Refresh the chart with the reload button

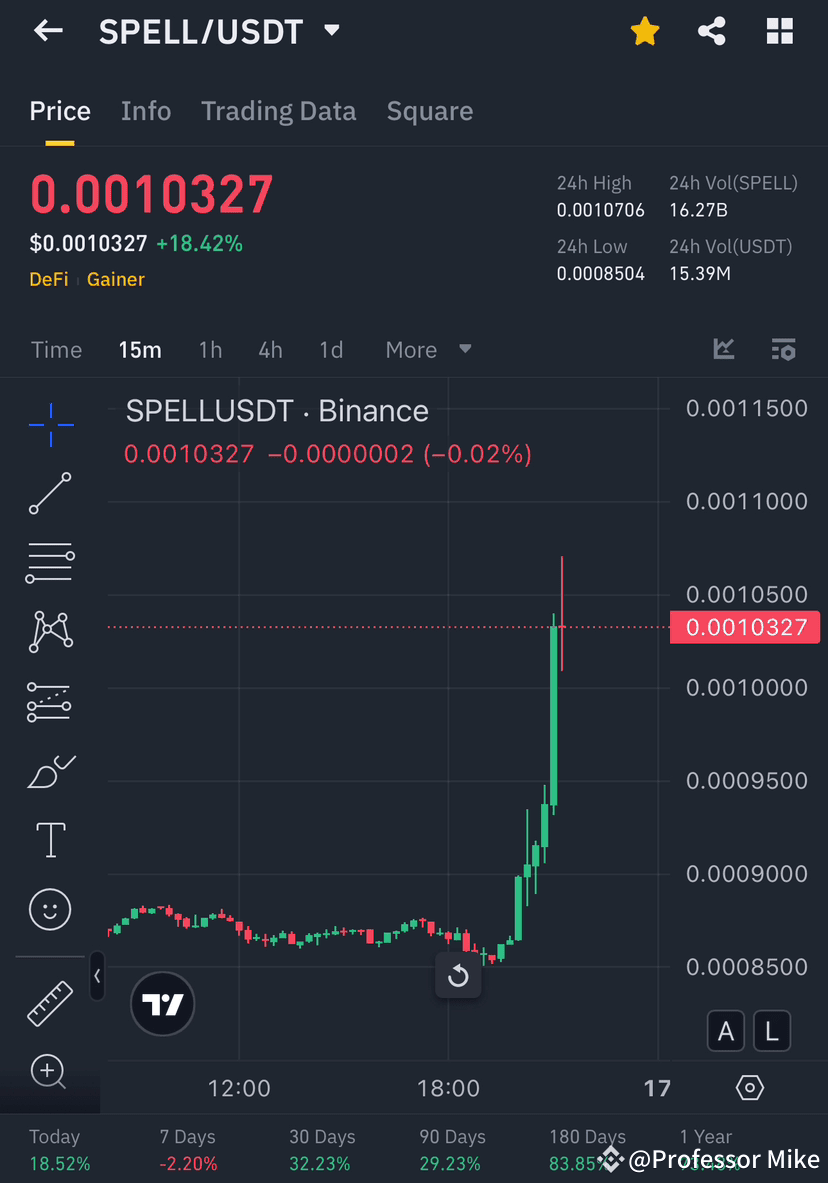pyautogui.click(x=458, y=975)
